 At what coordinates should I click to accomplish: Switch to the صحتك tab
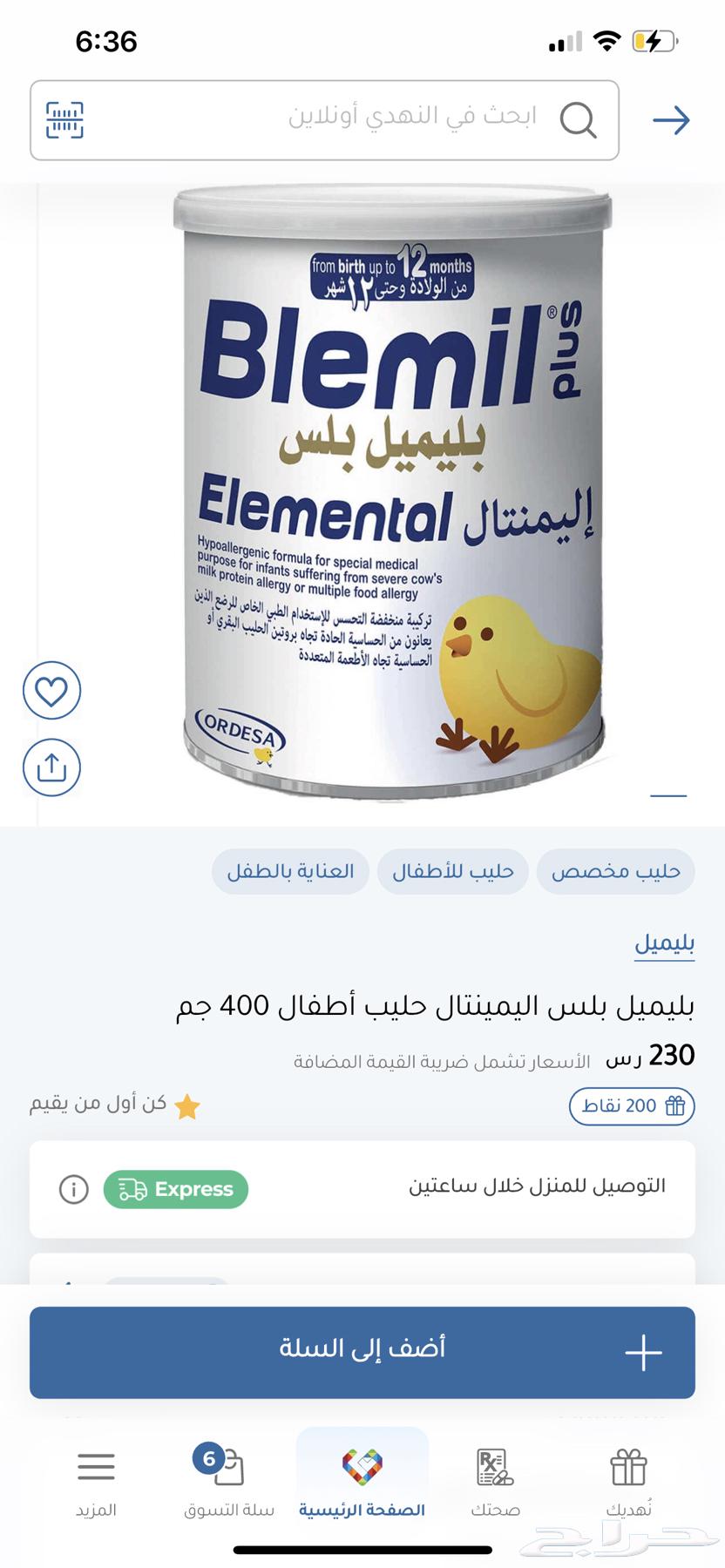pos(495,1483)
